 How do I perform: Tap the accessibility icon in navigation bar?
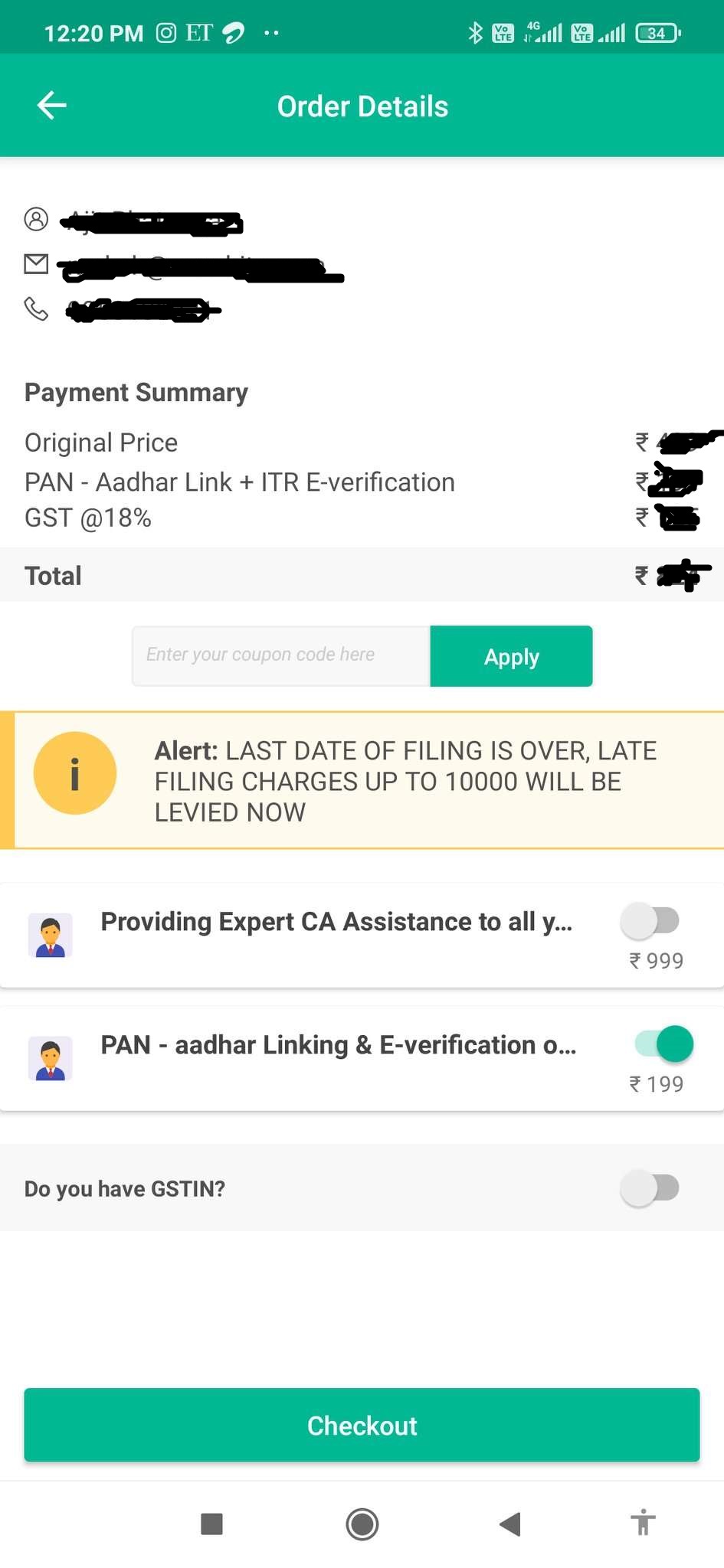(x=643, y=1524)
